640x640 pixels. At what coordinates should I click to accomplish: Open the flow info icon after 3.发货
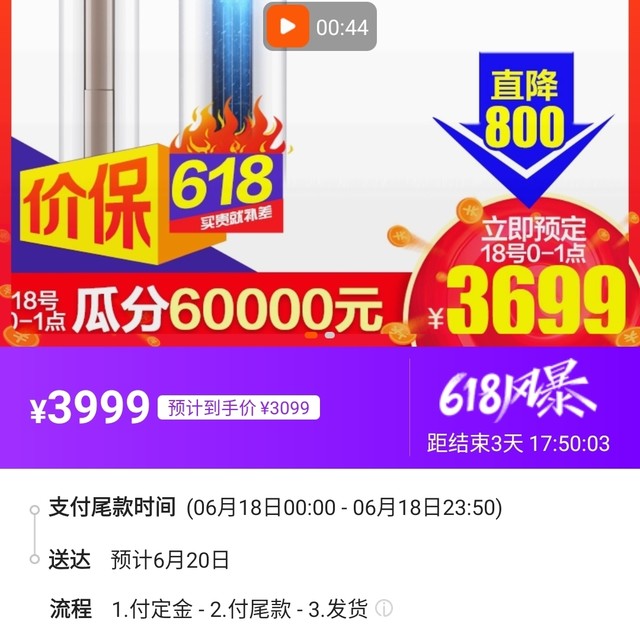[385, 608]
